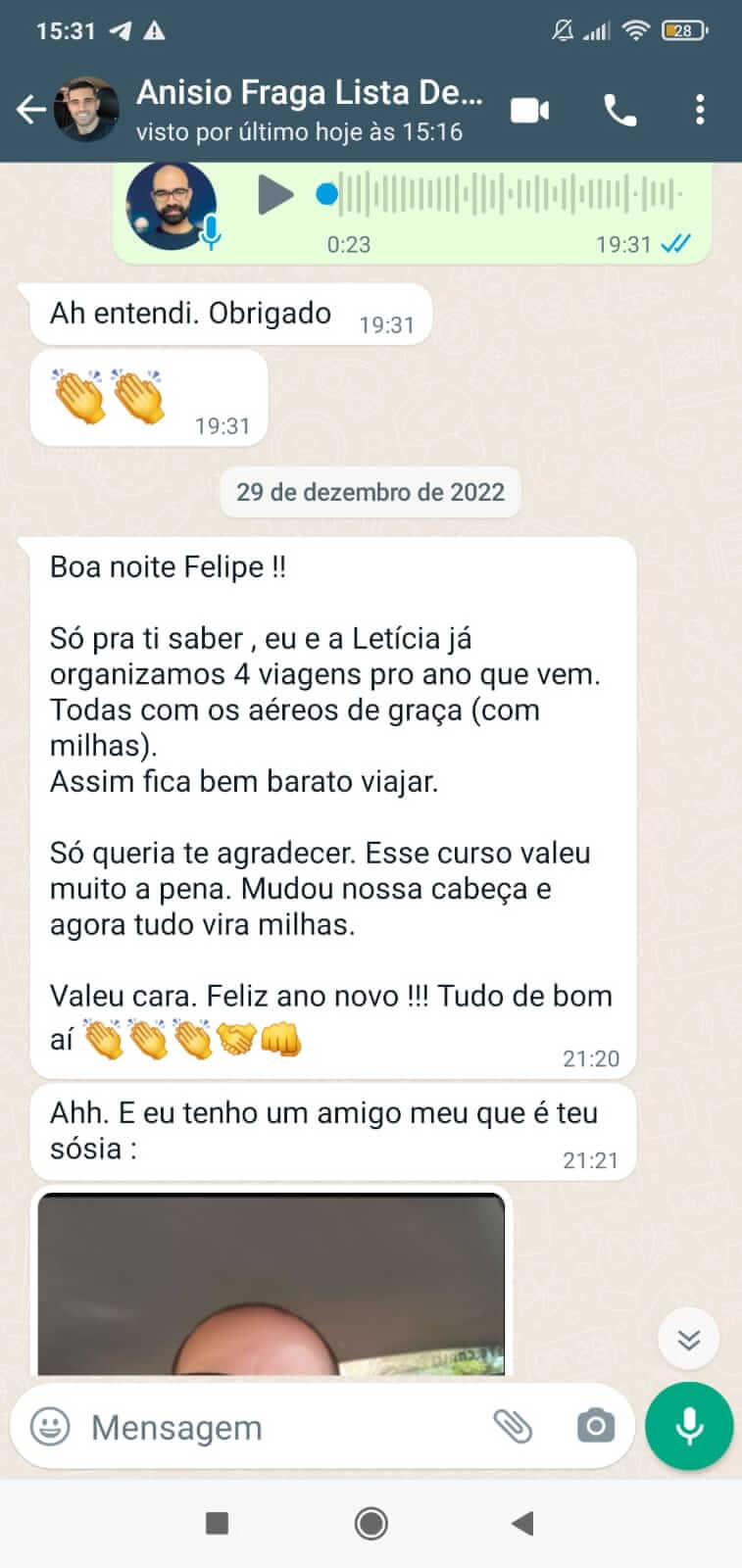Attach a file using the paperclip icon
Image resolution: width=742 pixels, height=1568 pixels.
[512, 1427]
